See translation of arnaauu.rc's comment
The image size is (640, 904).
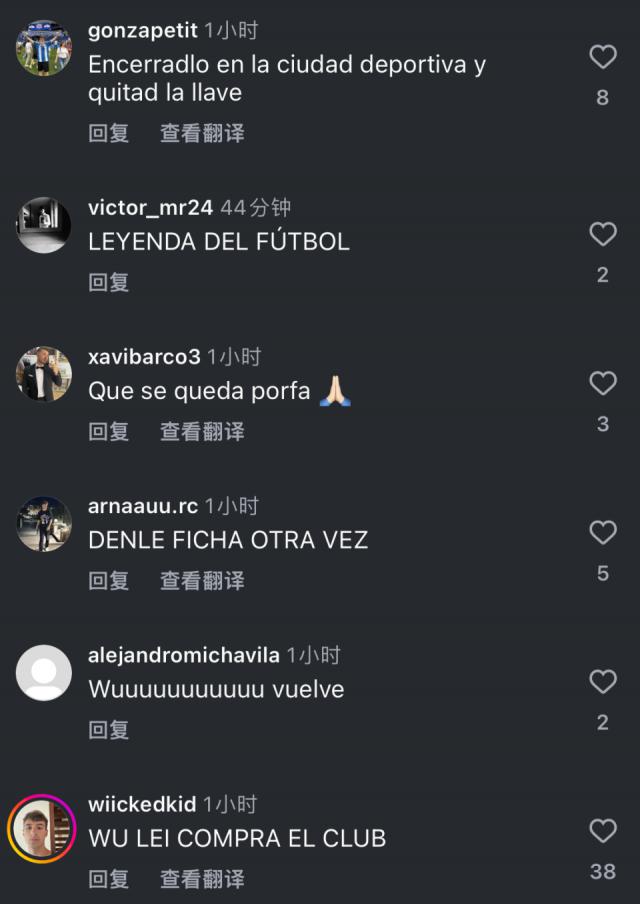(202, 580)
